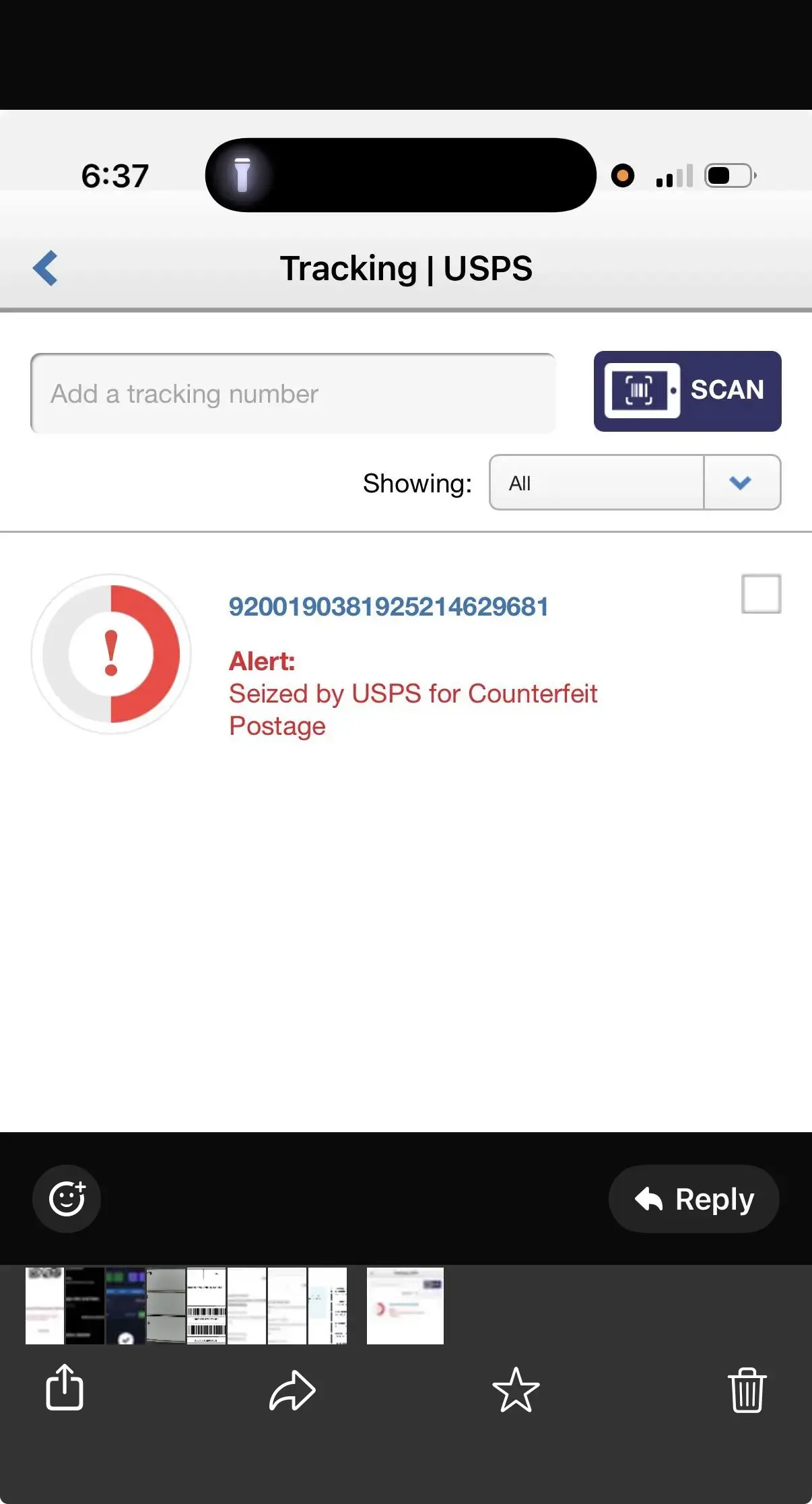Tap the Reply button
The image size is (812, 1504).
tap(694, 1199)
